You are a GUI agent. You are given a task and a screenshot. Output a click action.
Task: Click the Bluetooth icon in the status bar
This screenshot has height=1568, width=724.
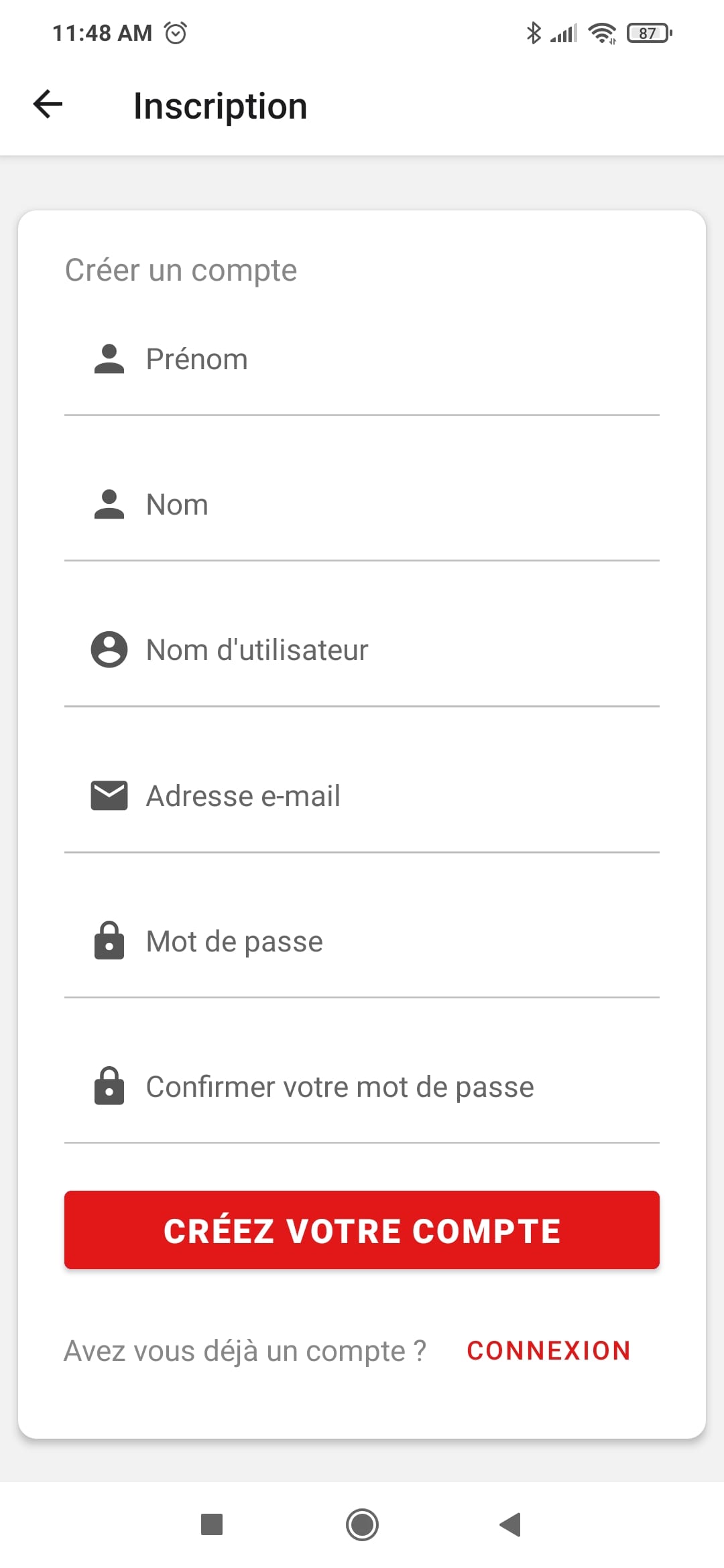click(534, 31)
